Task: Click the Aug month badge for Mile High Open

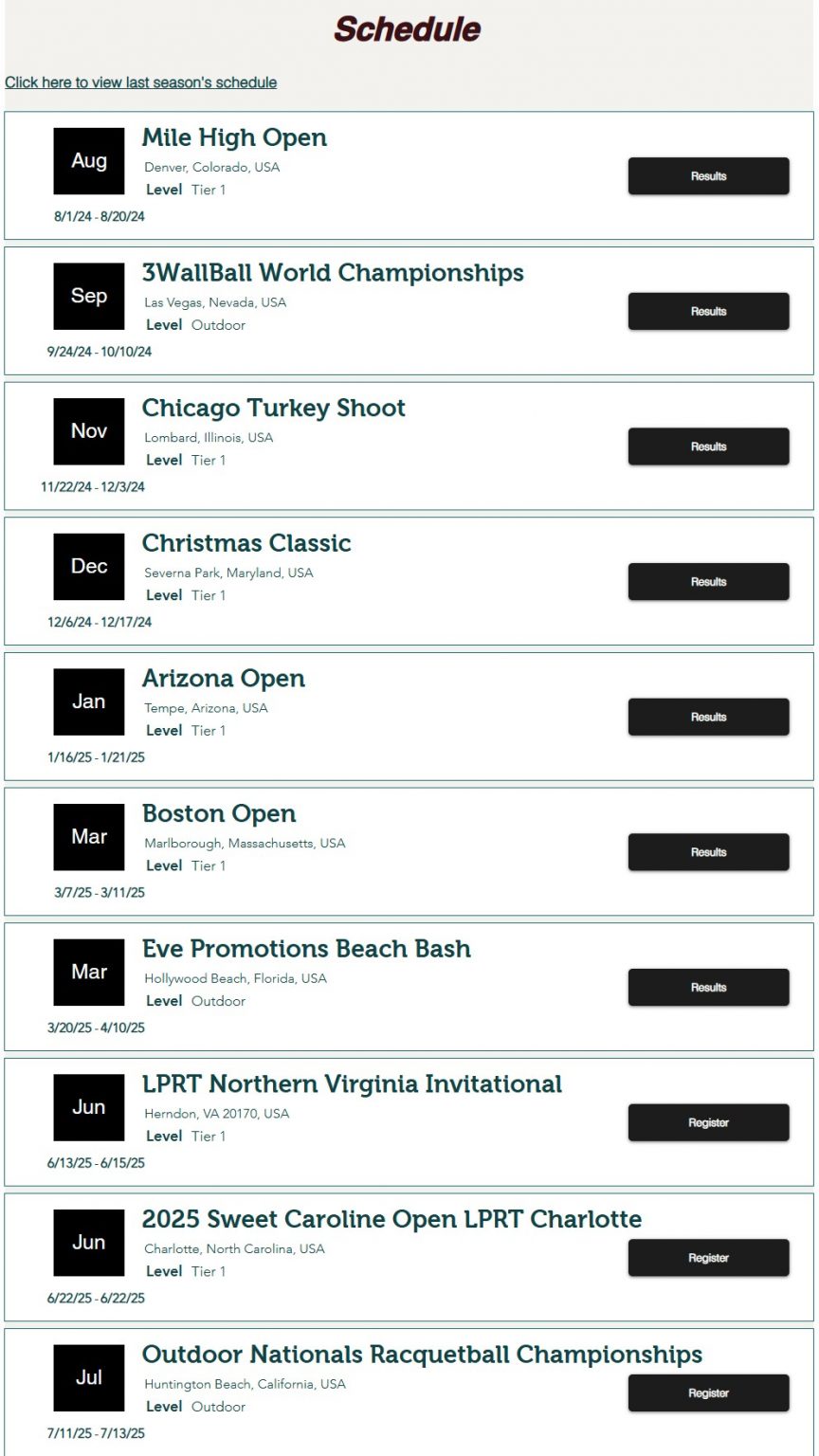Action: pyautogui.click(x=88, y=160)
